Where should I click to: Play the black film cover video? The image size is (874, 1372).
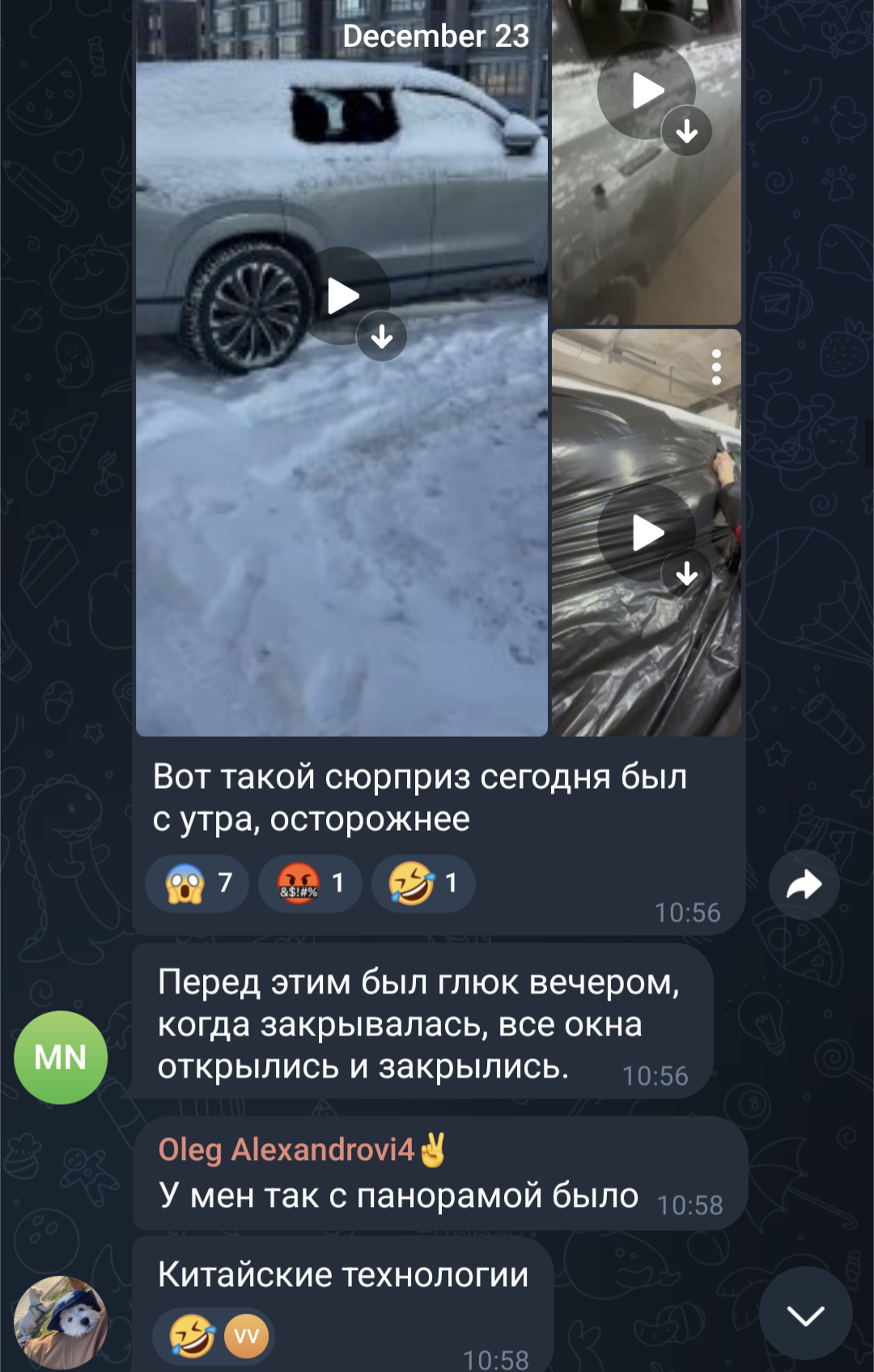point(647,533)
